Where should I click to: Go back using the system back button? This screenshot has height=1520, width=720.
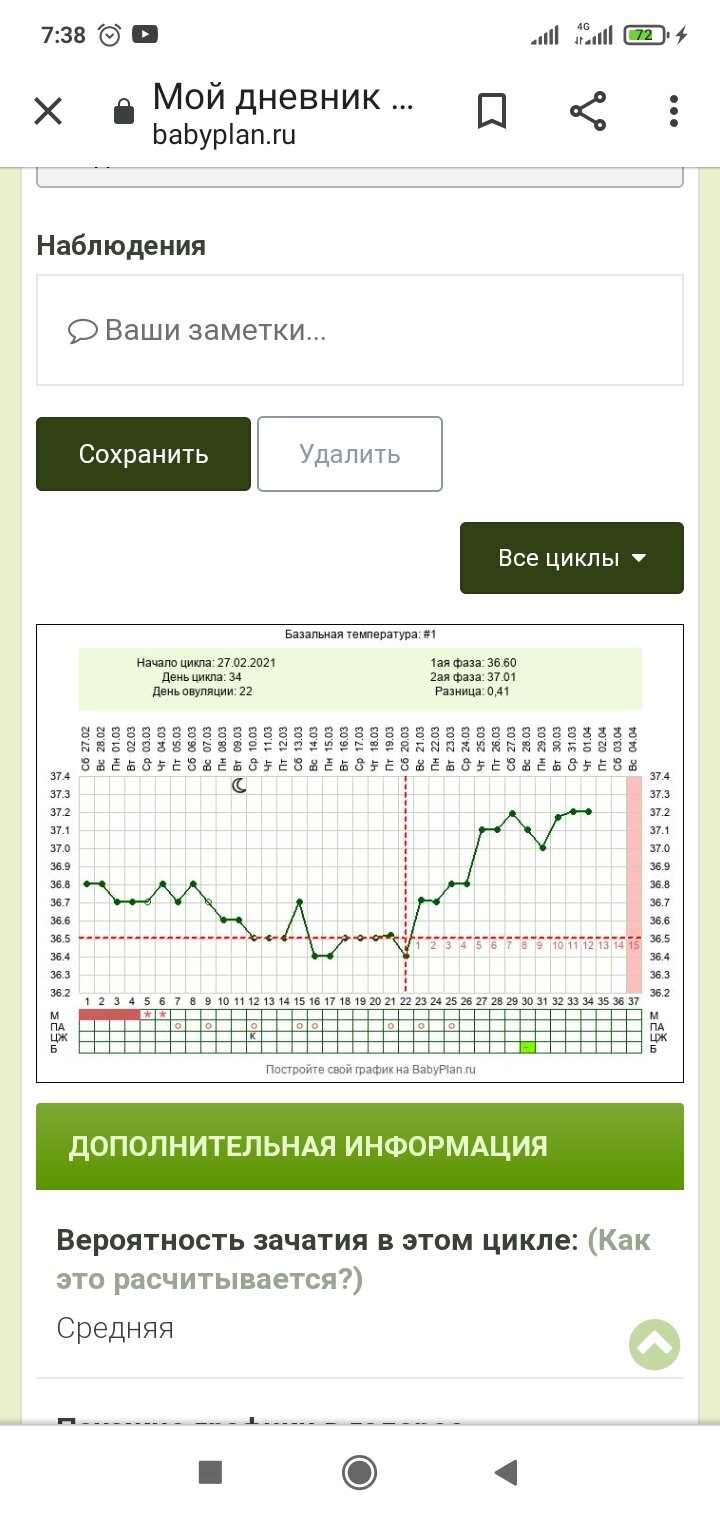click(x=507, y=1472)
